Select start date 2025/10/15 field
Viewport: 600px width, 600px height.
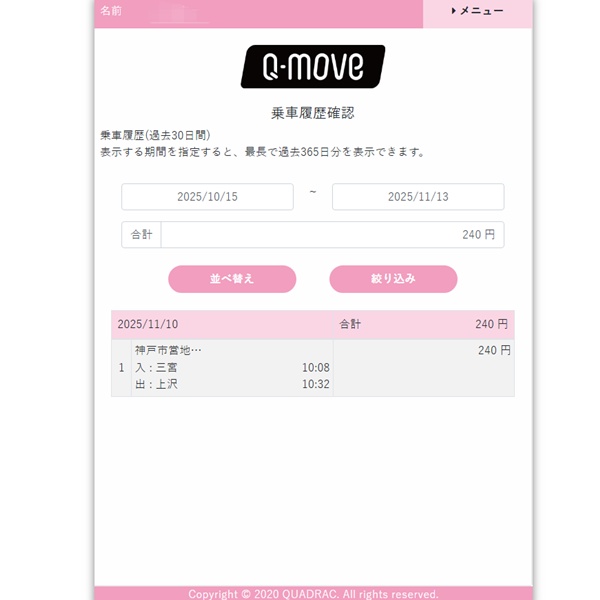coord(208,197)
